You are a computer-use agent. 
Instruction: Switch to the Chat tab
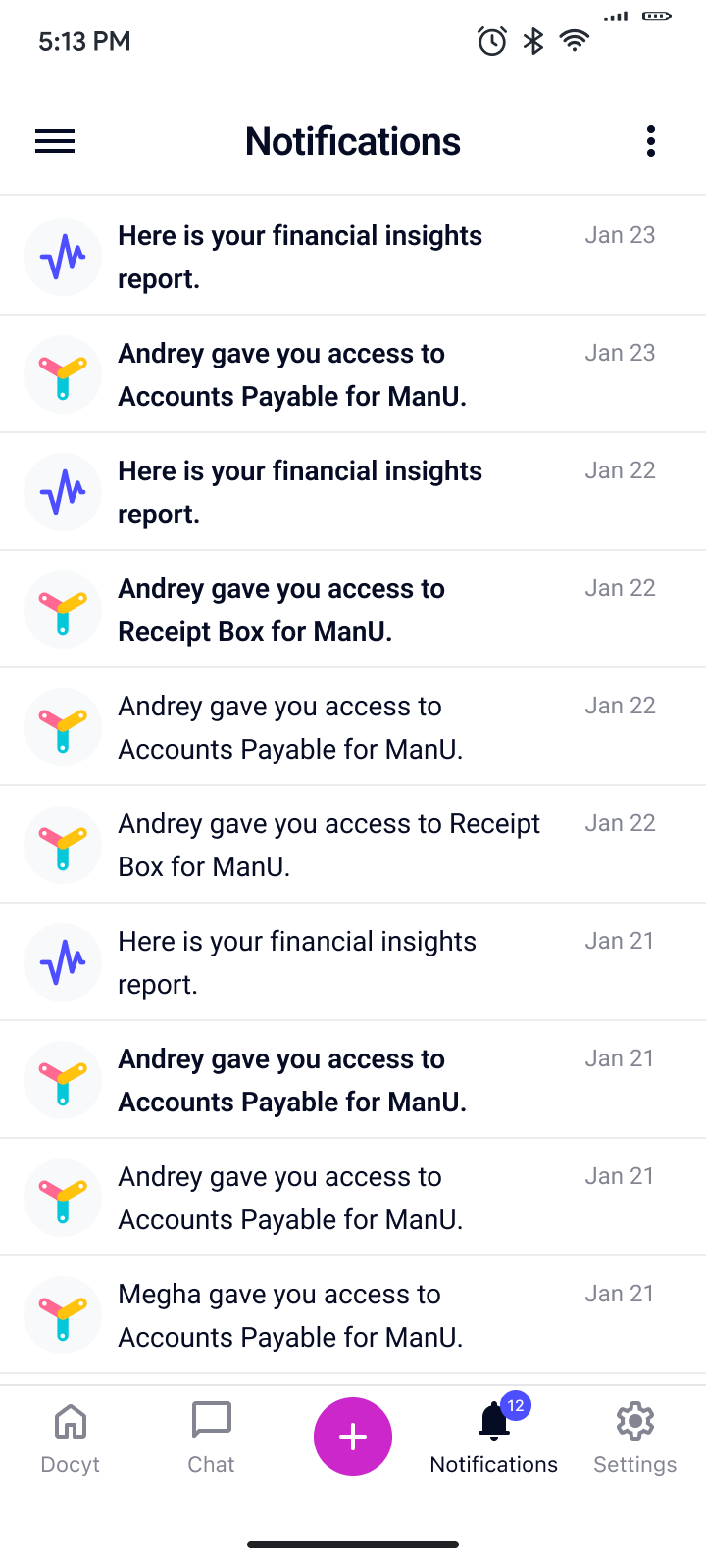click(212, 1438)
